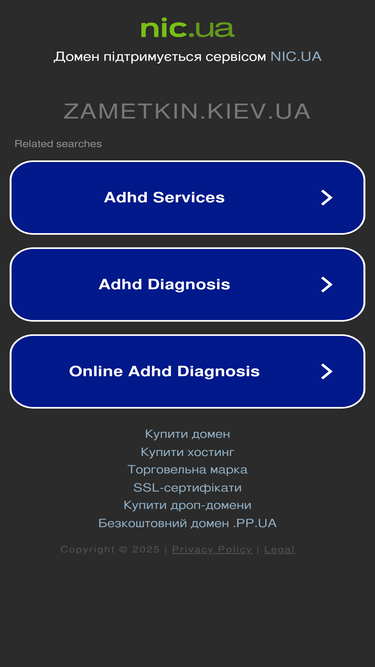Open the Adhd Services related search
375x667 pixels.
(188, 197)
